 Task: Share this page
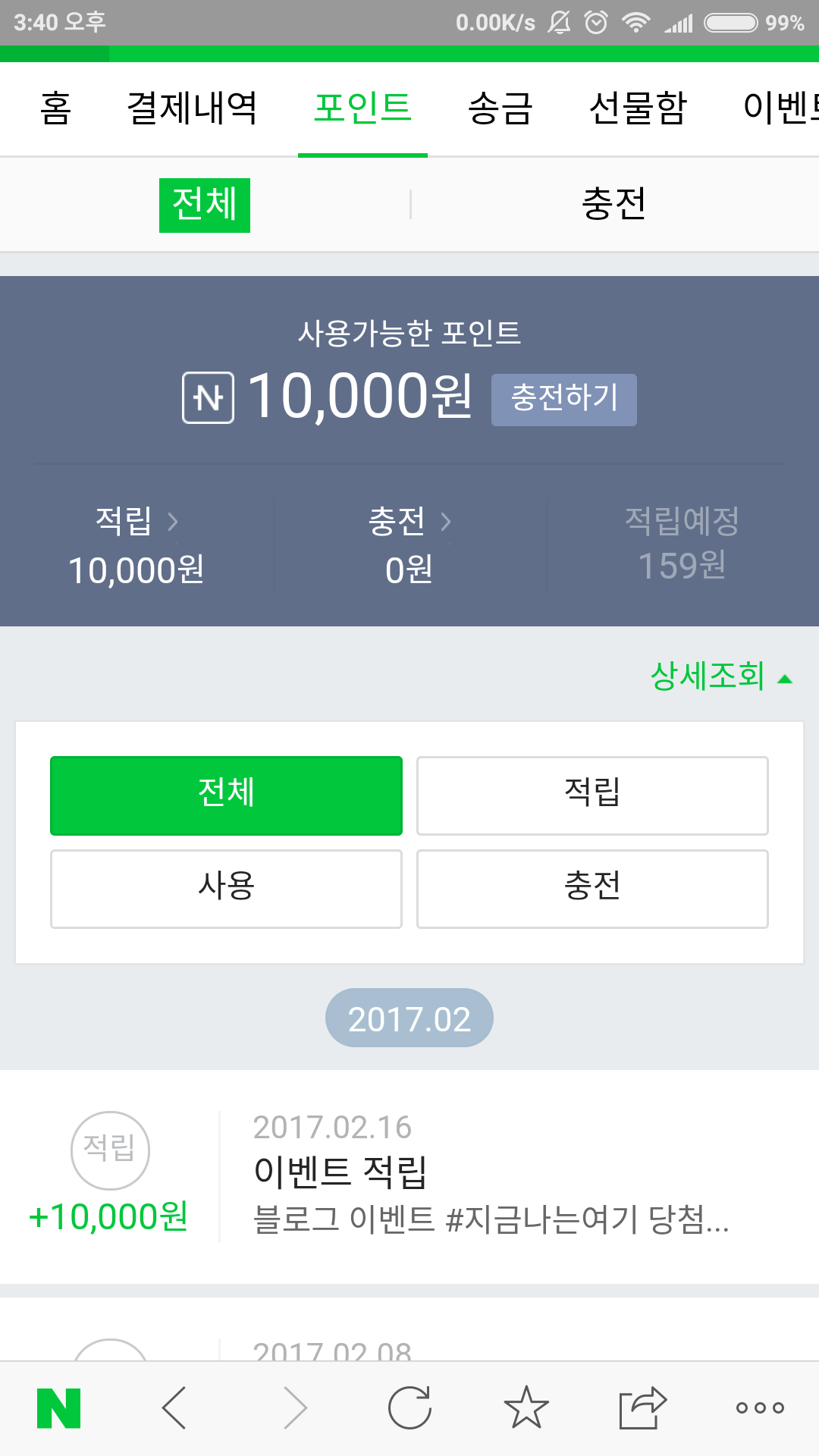pos(642,1408)
